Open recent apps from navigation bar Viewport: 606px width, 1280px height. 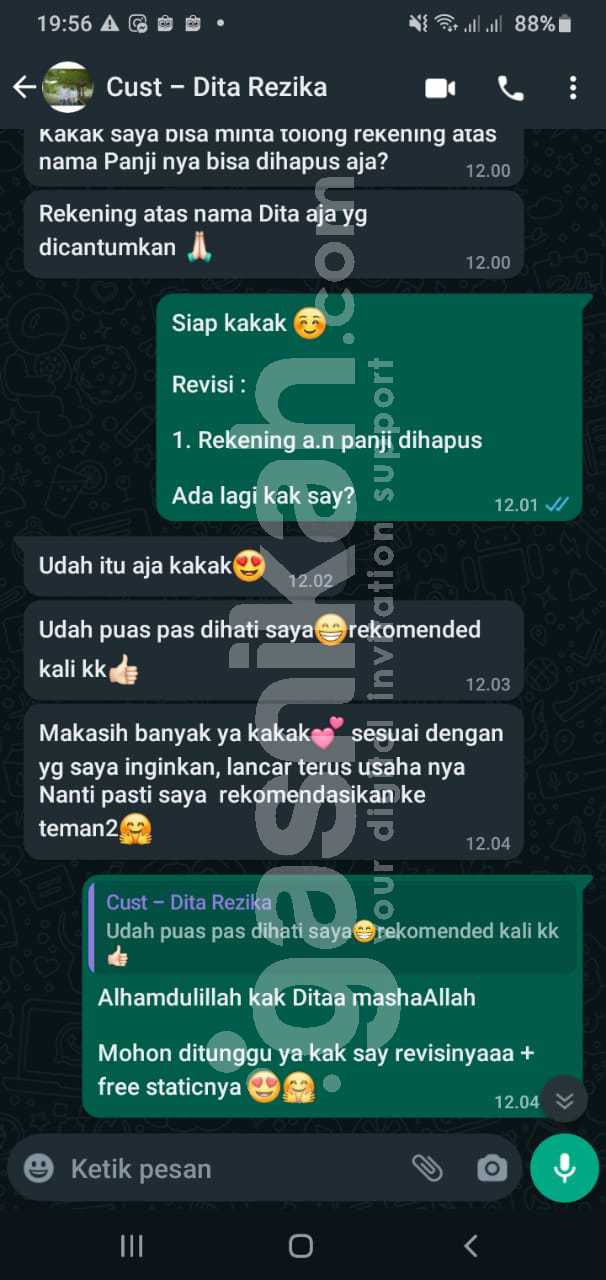(x=131, y=1245)
